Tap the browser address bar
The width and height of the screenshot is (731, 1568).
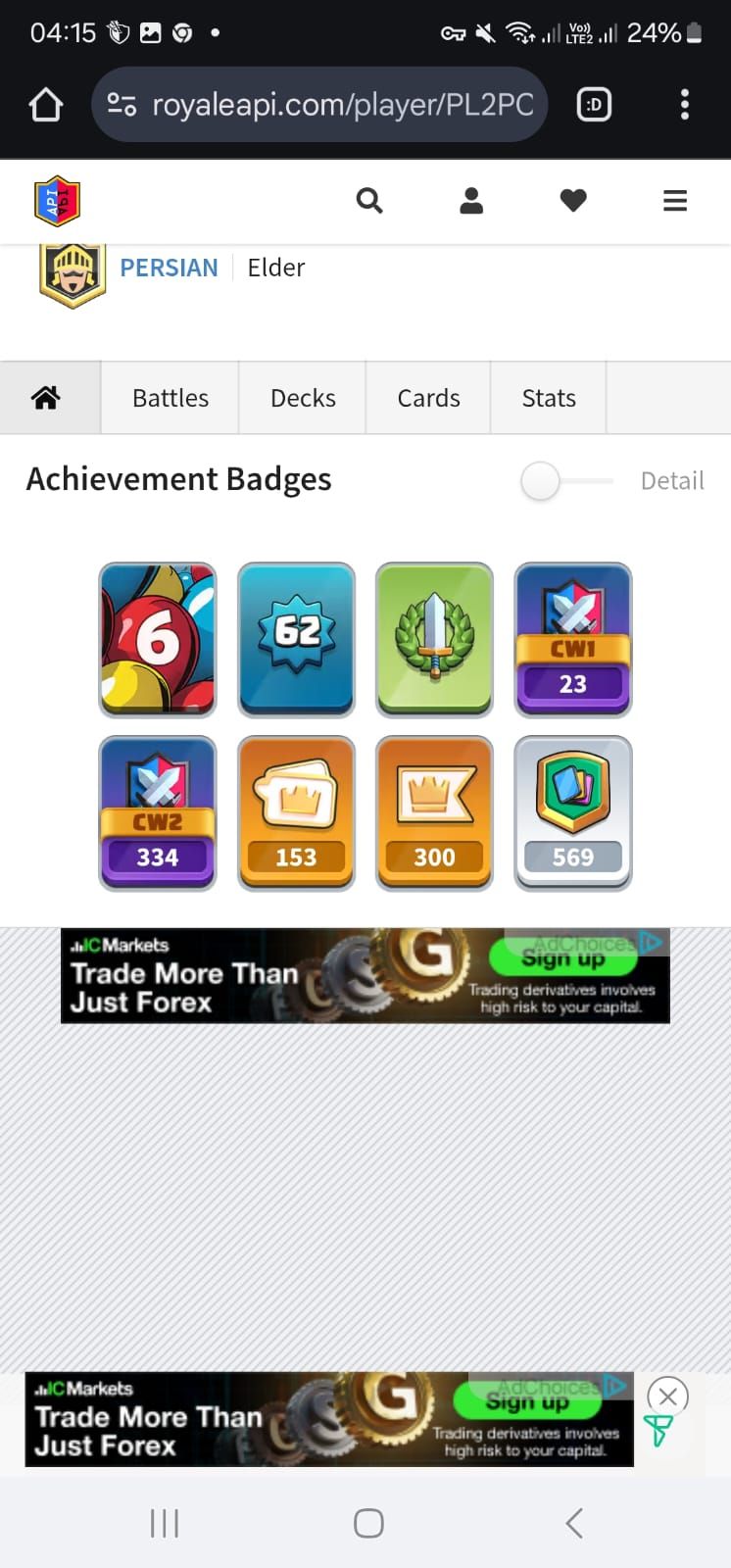pyautogui.click(x=323, y=105)
